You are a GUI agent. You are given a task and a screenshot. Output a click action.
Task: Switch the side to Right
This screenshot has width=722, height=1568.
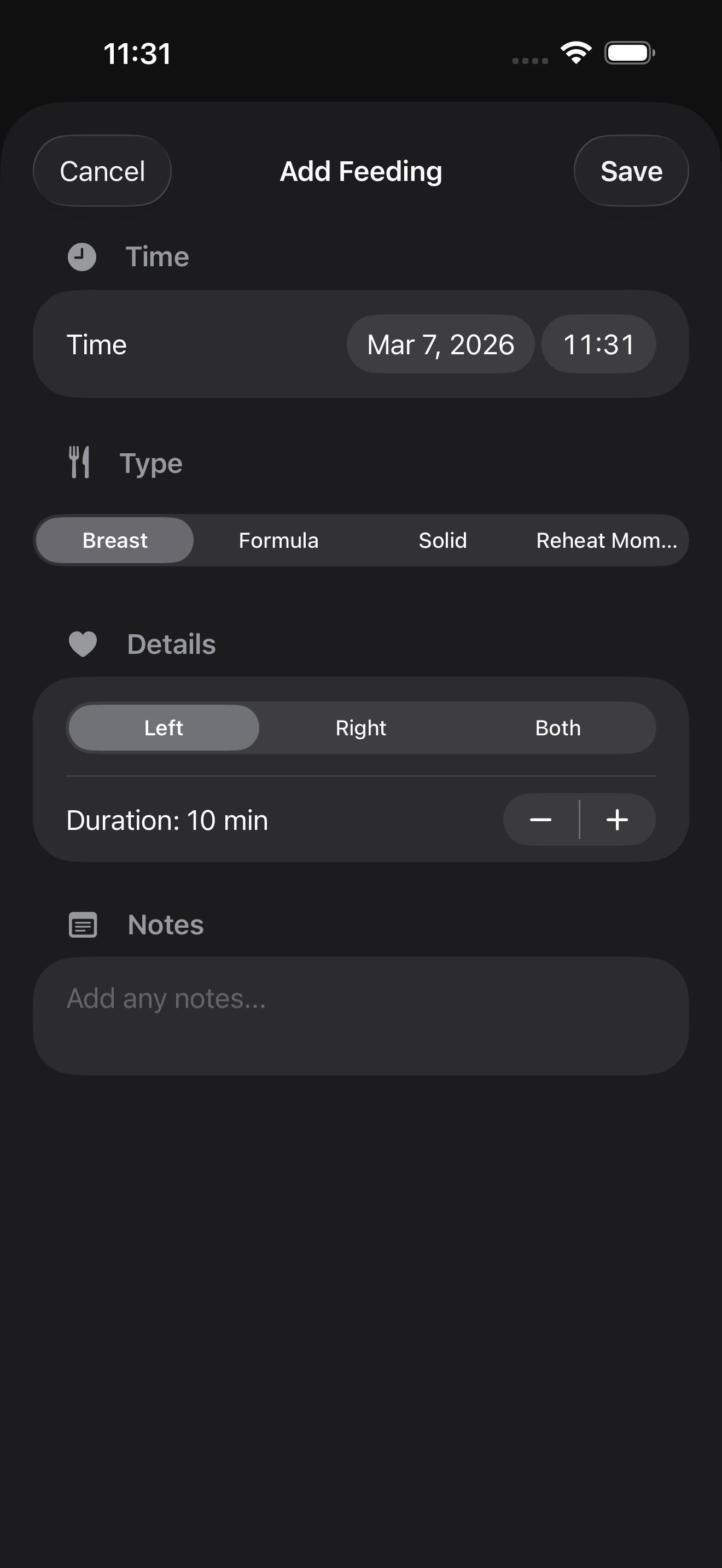coord(360,728)
